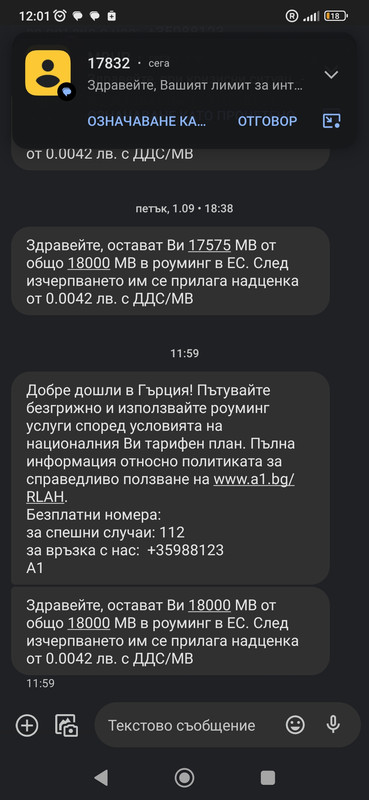369x800 pixels.
Task: Tap the microphone voice message icon
Action: (x=333, y=725)
